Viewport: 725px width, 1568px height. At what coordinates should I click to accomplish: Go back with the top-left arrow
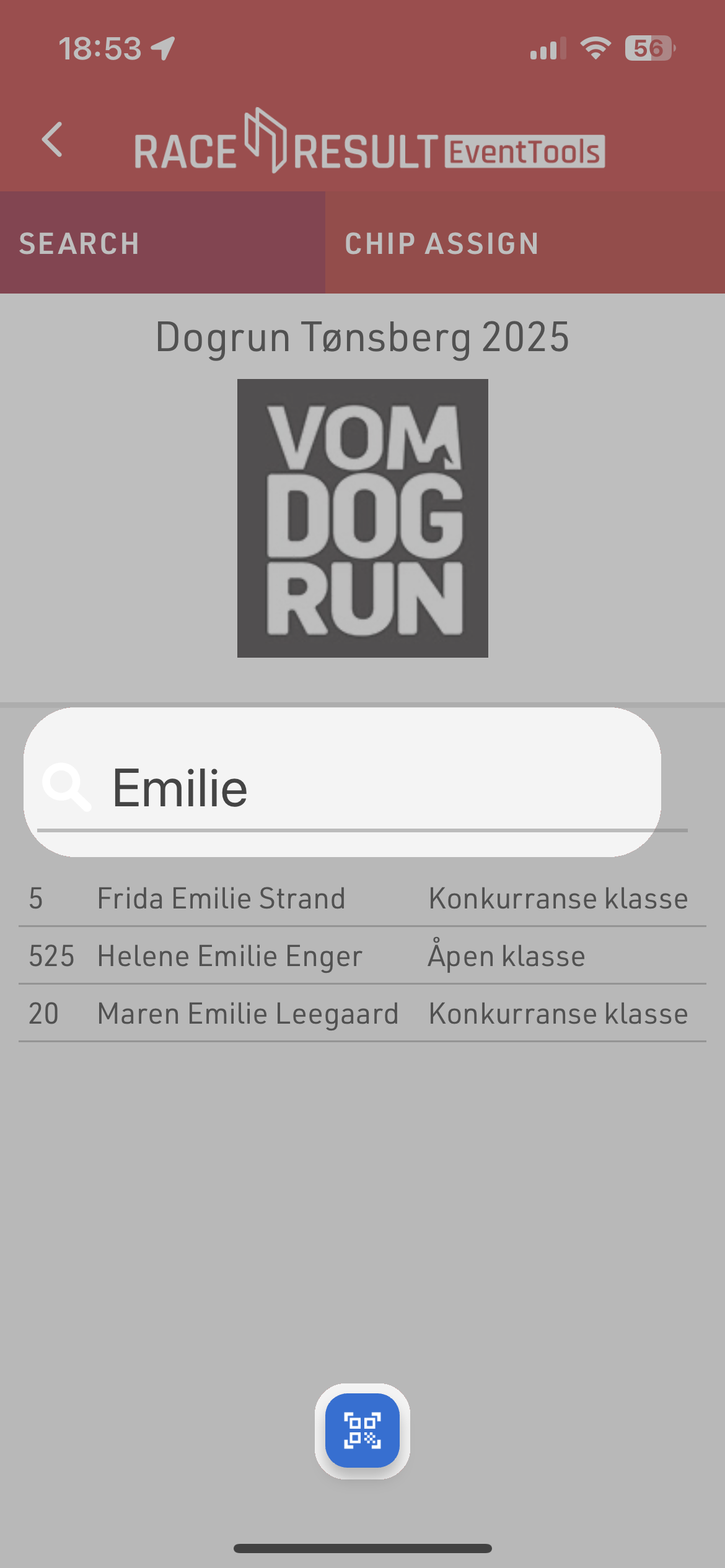coord(52,139)
